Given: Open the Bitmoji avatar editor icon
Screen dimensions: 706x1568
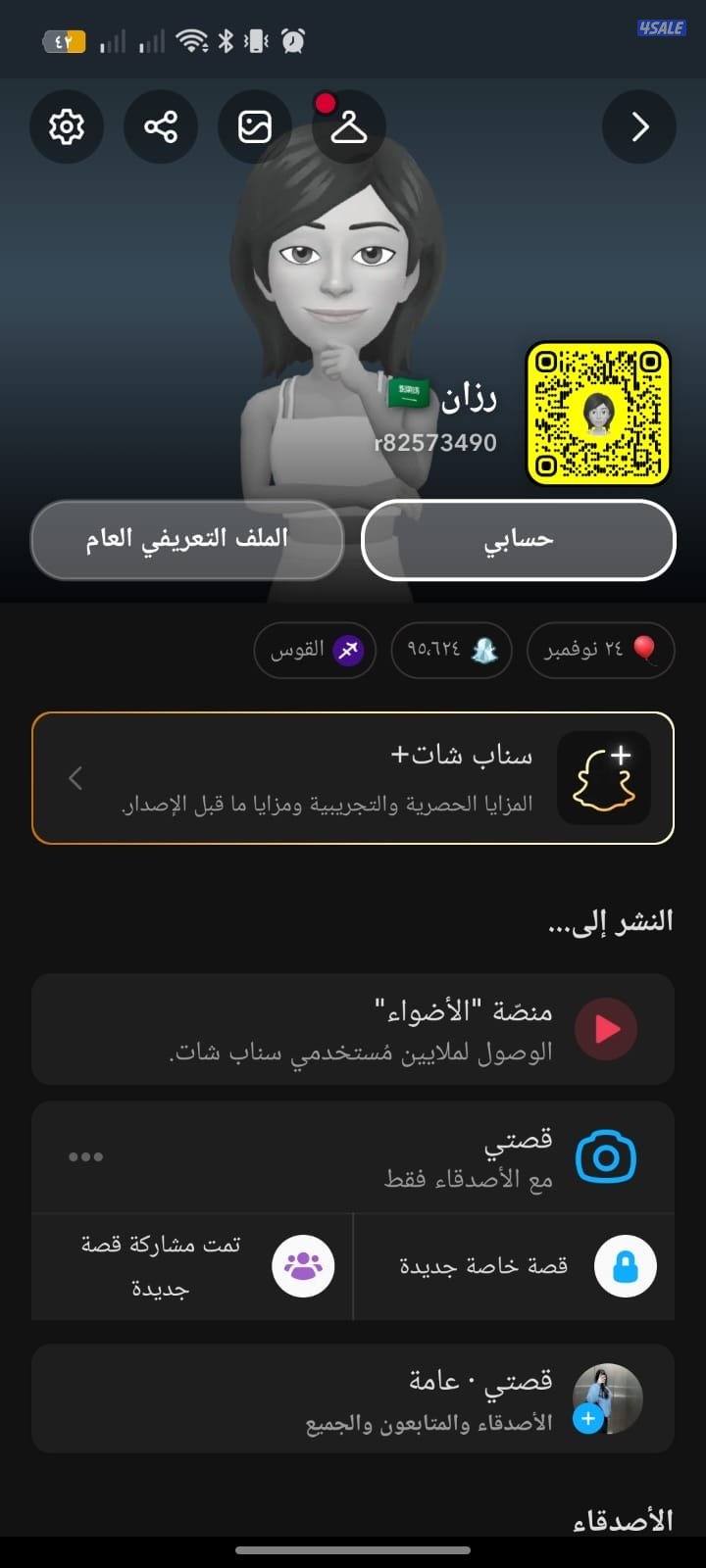Looking at the screenshot, I should 348,130.
